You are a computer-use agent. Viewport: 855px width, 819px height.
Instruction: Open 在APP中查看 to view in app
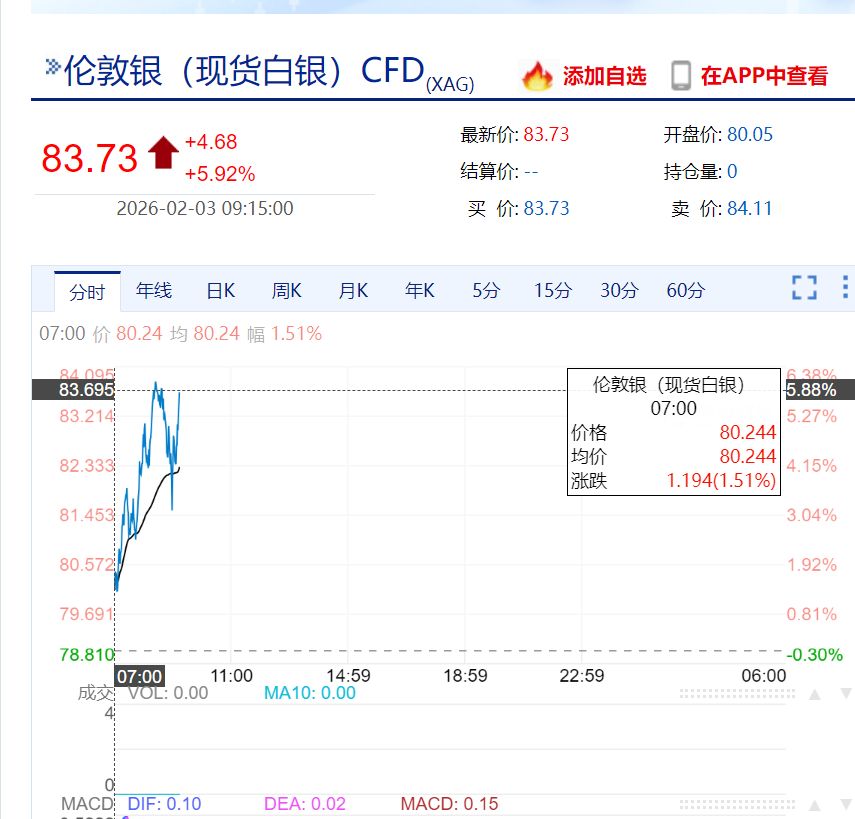pyautogui.click(x=750, y=76)
